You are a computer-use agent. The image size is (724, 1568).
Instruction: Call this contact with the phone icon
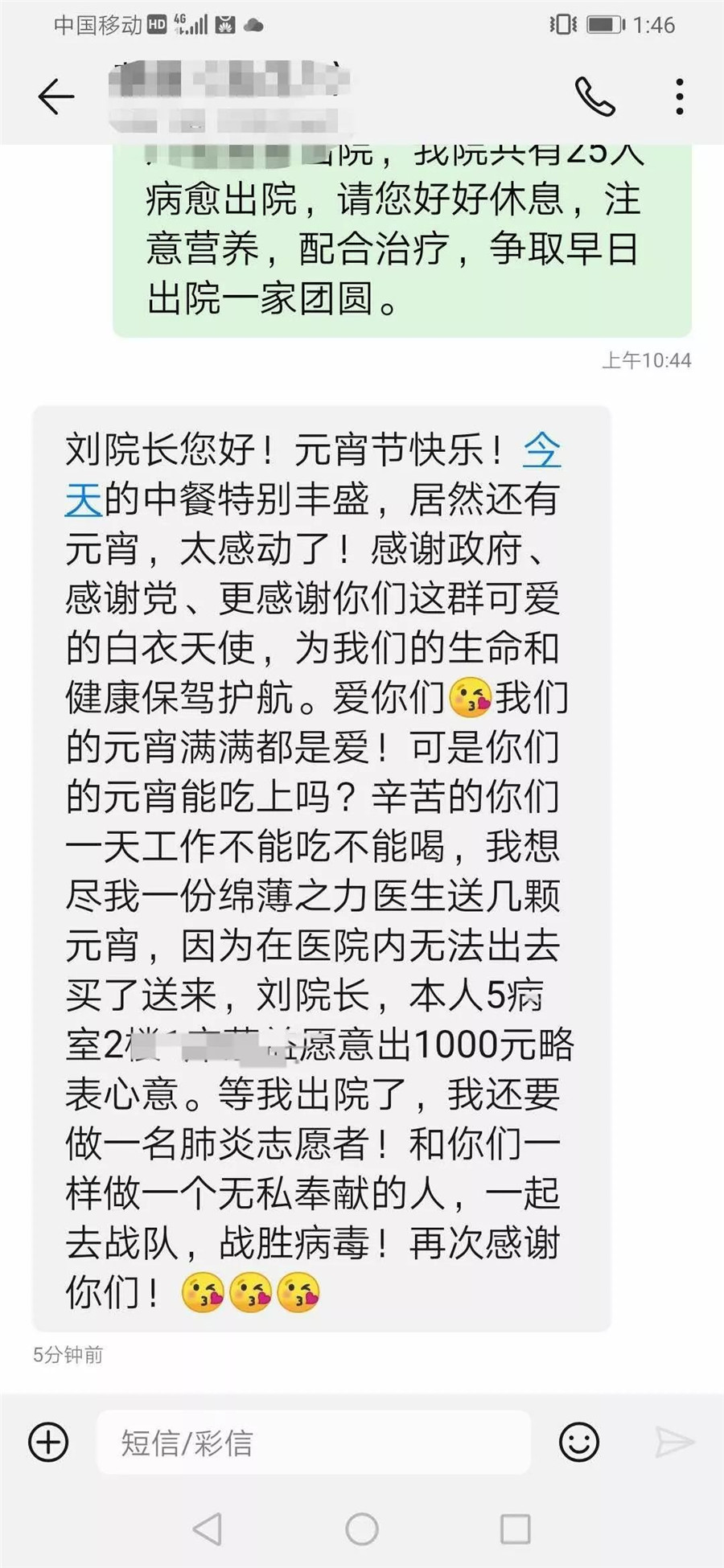pos(594,97)
